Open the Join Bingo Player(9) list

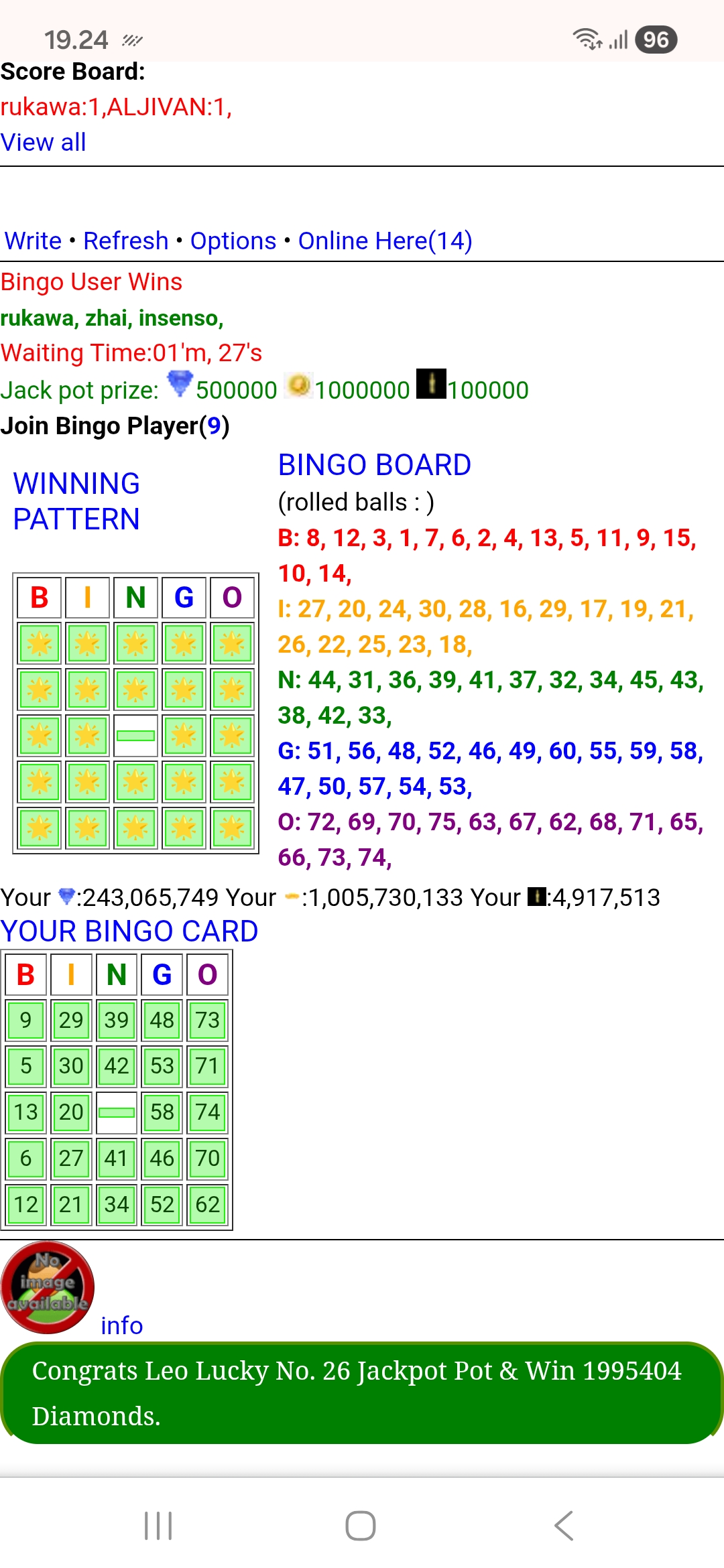click(x=115, y=426)
